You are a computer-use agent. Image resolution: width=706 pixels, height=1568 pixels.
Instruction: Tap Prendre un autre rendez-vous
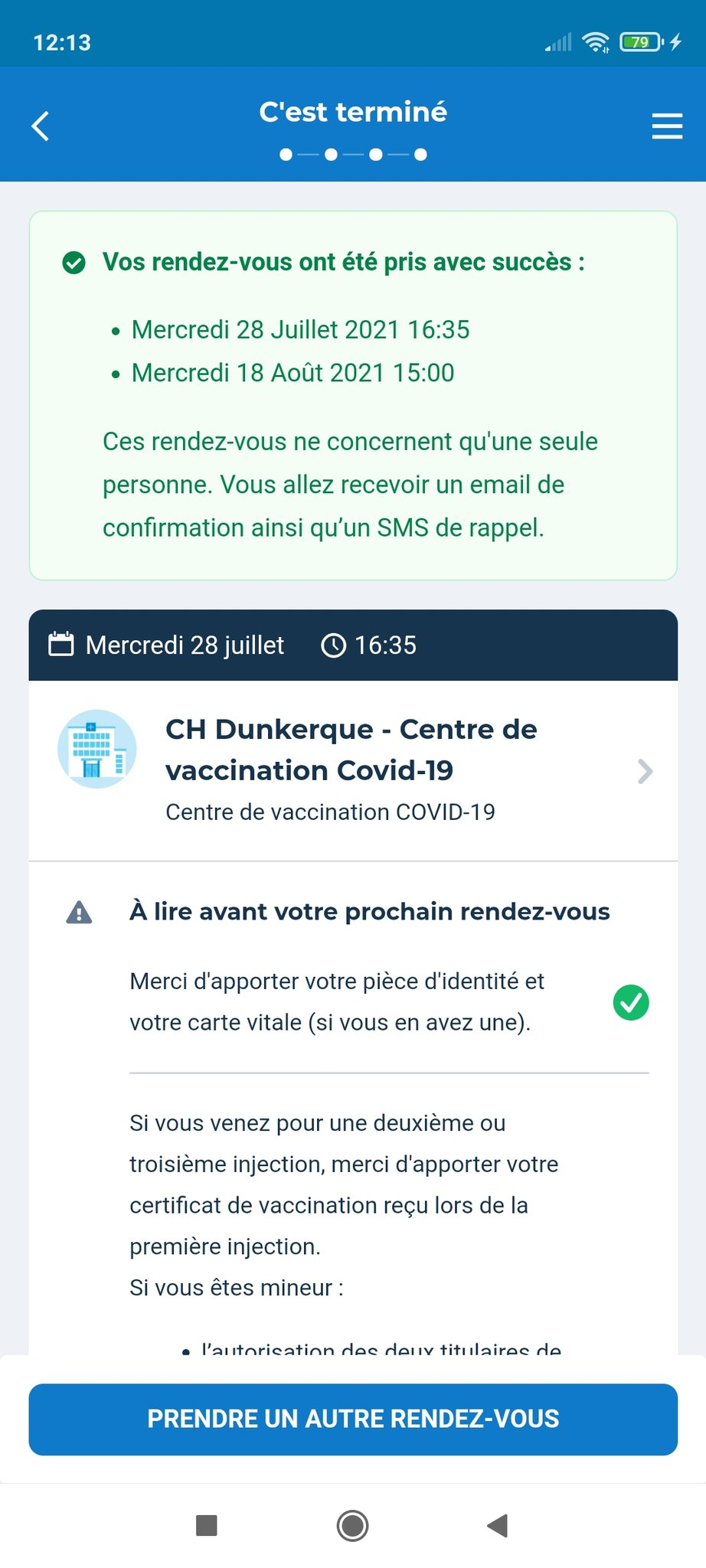[353, 1419]
